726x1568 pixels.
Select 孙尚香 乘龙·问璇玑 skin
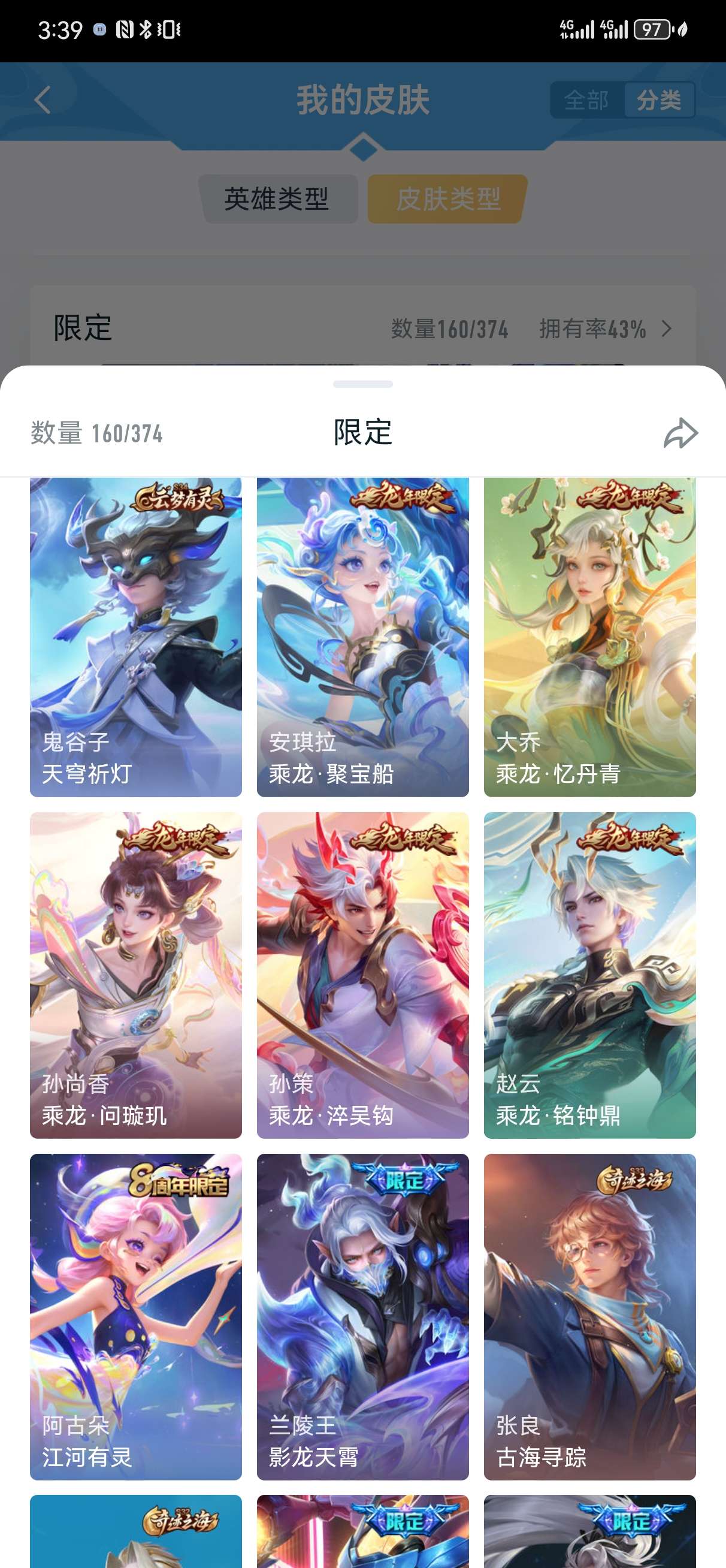(136, 975)
